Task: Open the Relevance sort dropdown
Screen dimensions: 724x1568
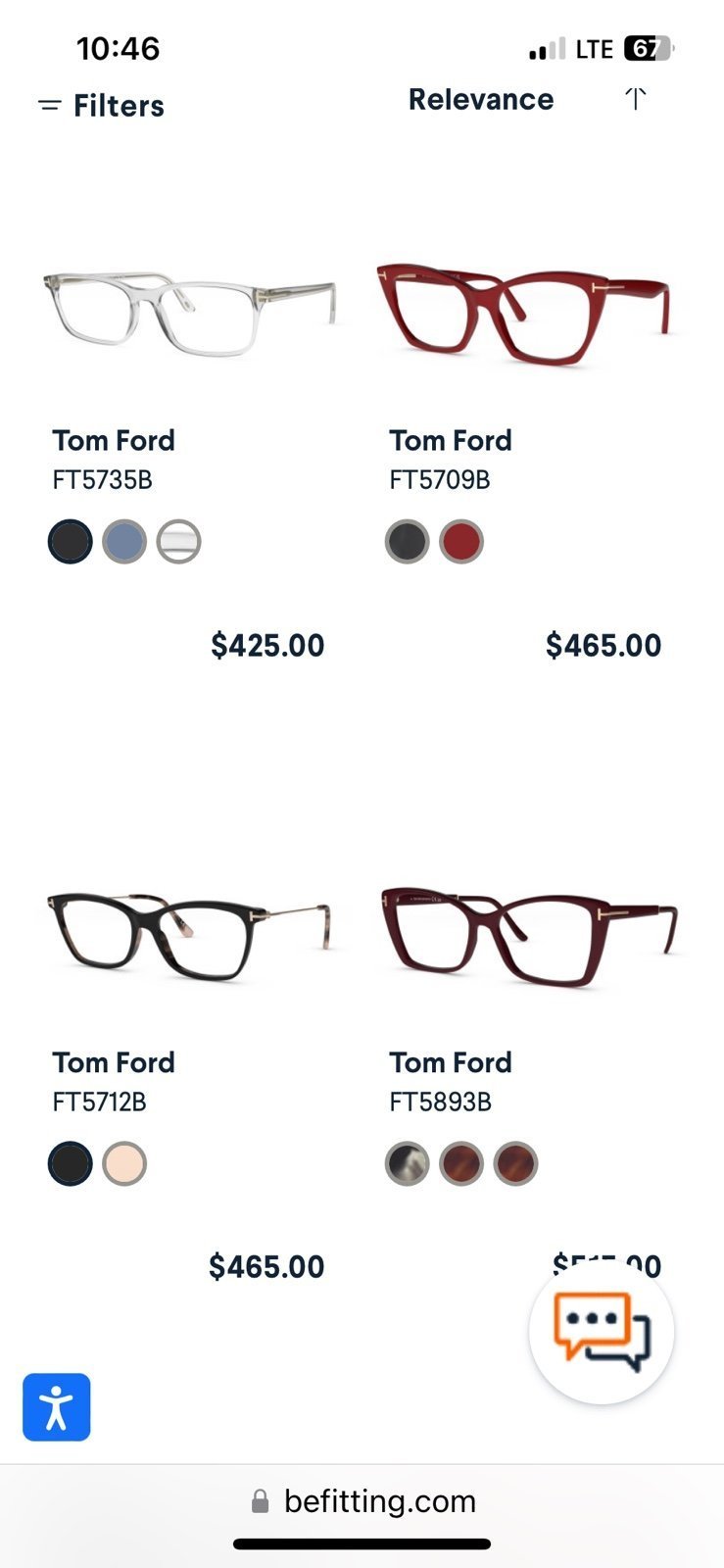Action: [x=480, y=99]
